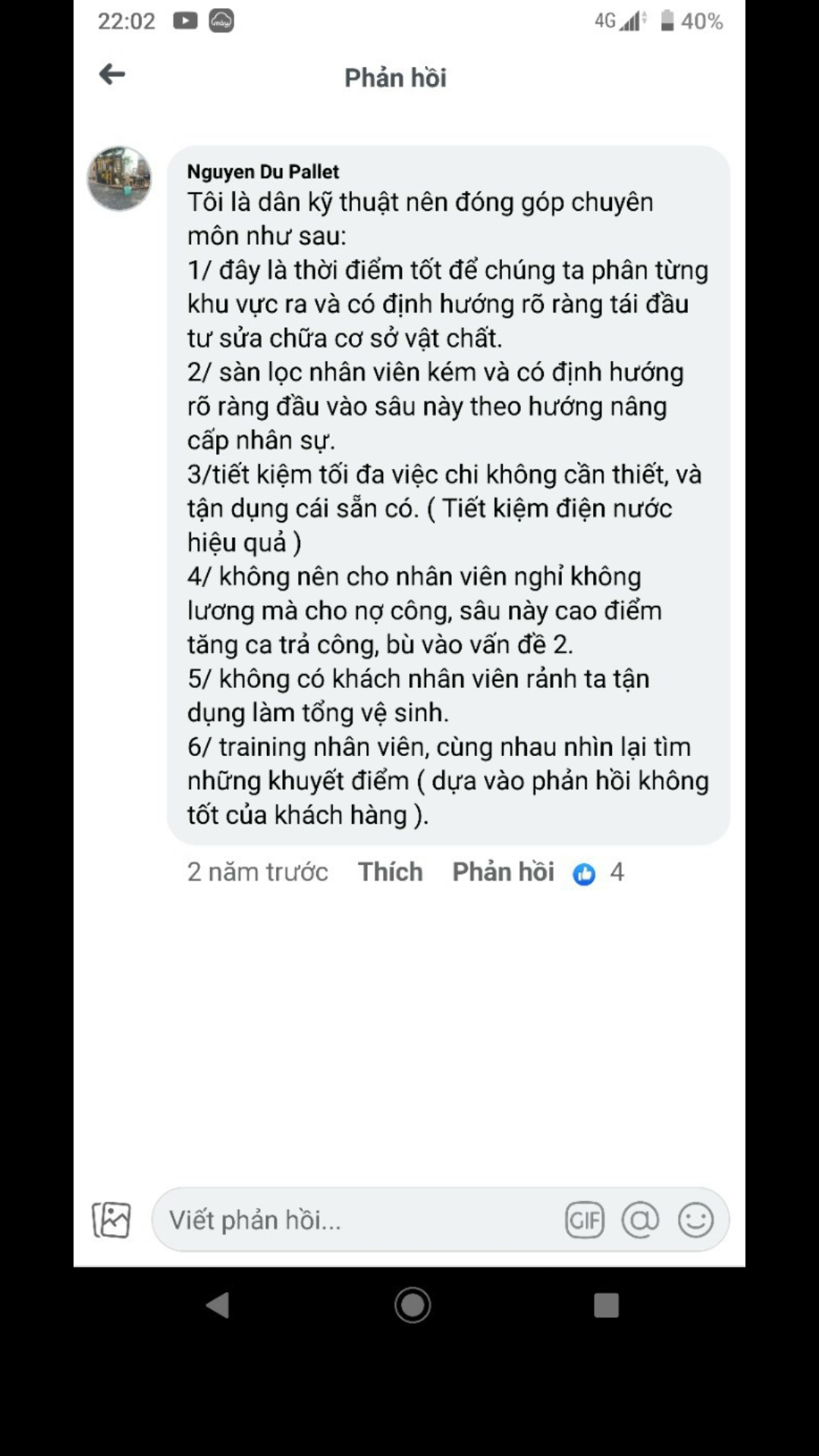
Task: View the 4 reactions on the comment
Action: click(598, 873)
